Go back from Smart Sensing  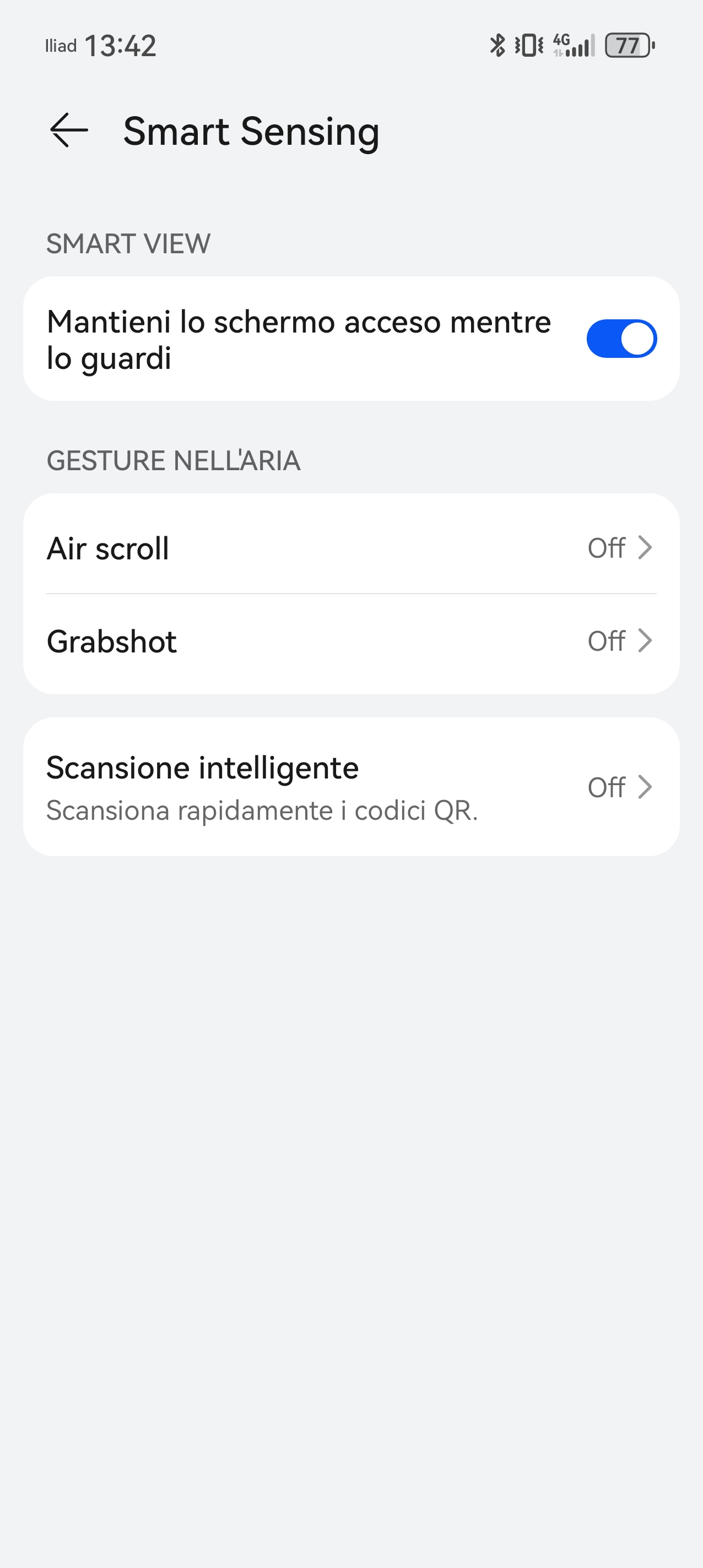coord(69,130)
